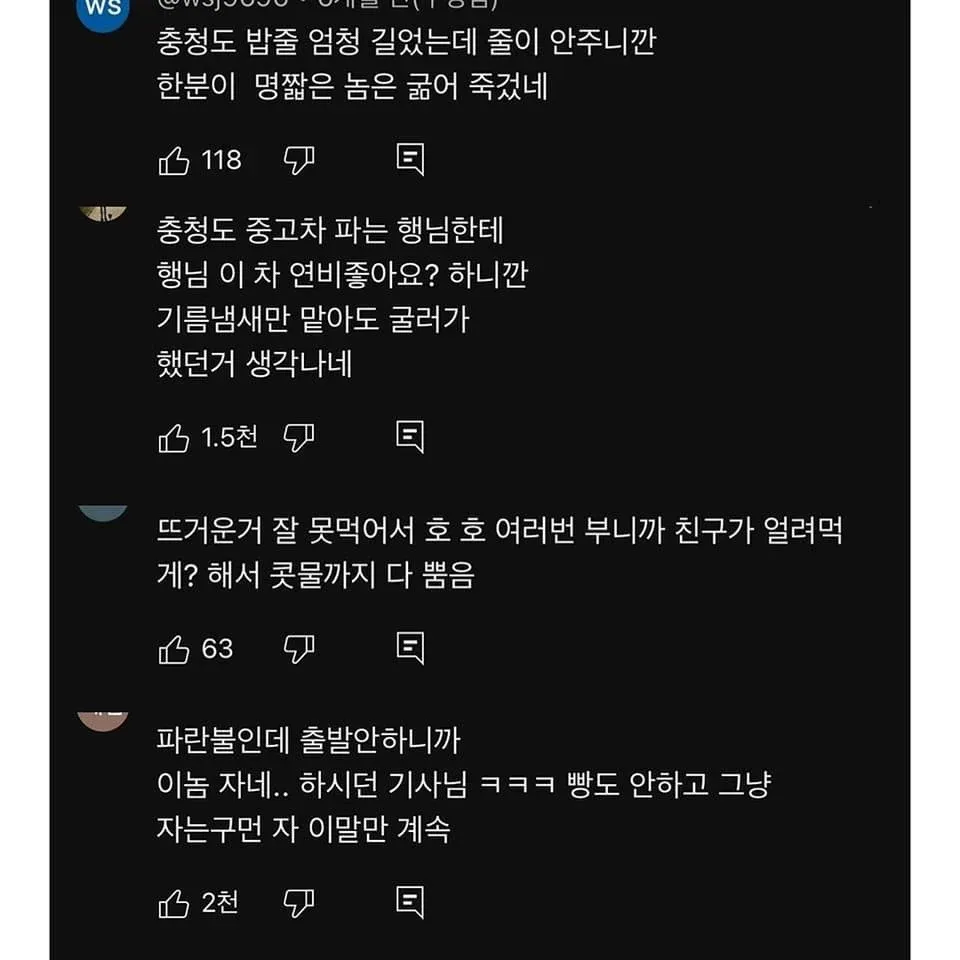The image size is (960, 960).
Task: Like the 파란불 comment with 2천 likes
Action: pyautogui.click(x=174, y=904)
